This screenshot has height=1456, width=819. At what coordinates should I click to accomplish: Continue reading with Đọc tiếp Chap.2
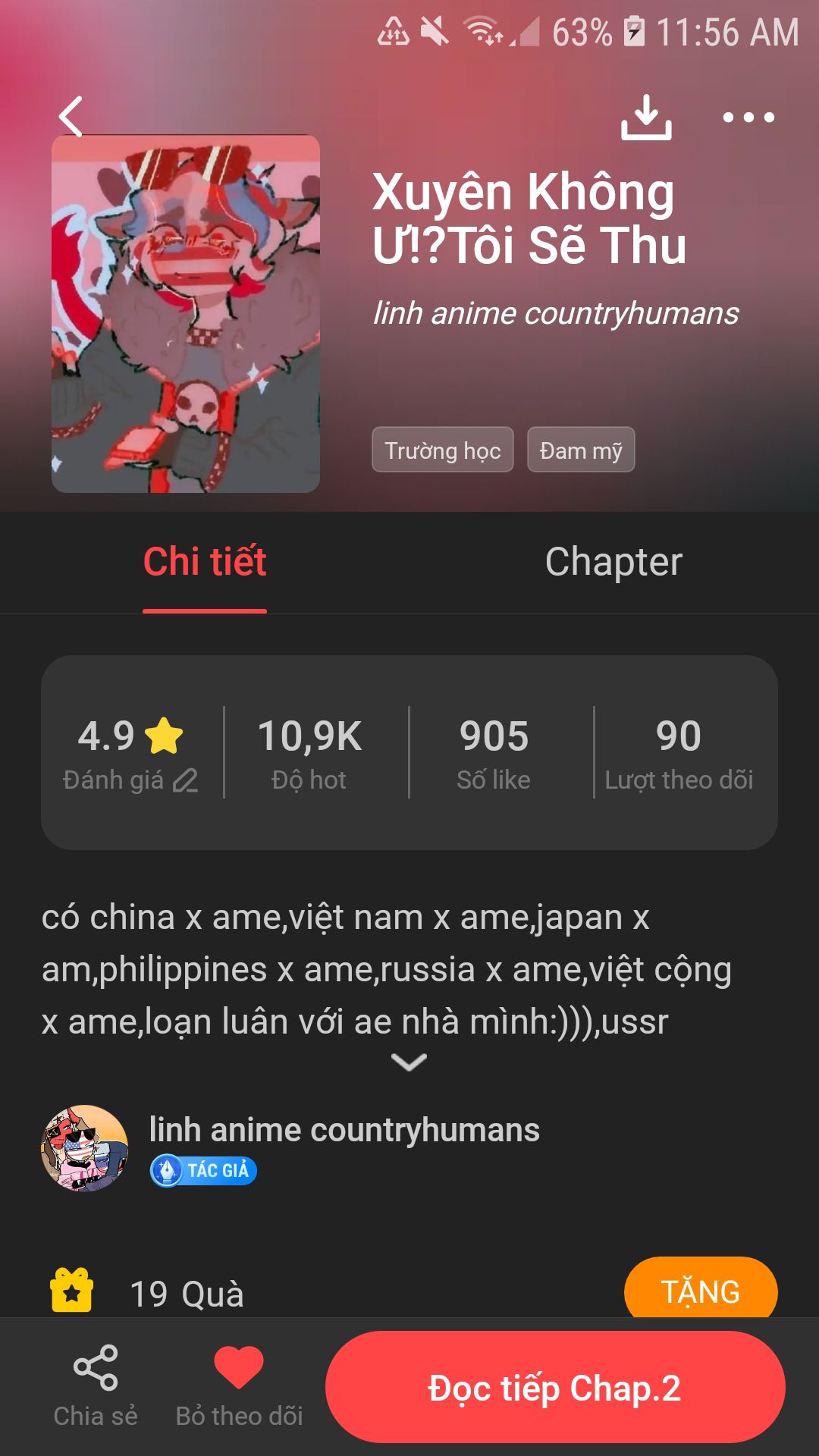click(x=555, y=1387)
